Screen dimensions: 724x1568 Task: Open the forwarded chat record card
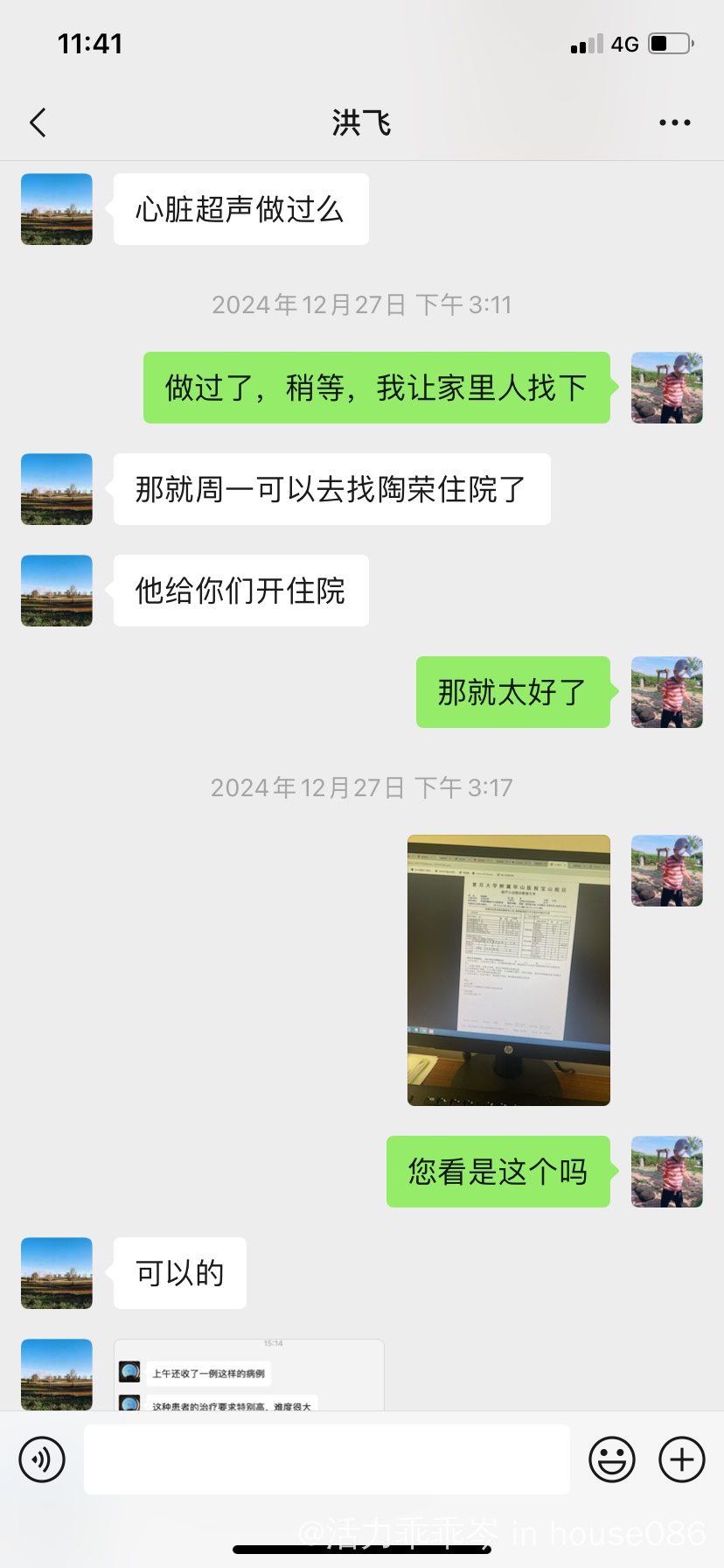tap(249, 1375)
